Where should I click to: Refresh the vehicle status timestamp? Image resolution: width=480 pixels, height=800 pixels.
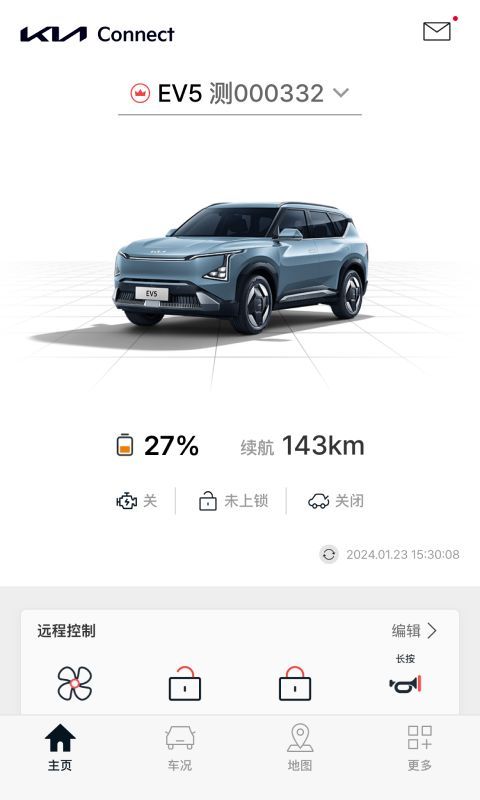click(329, 555)
